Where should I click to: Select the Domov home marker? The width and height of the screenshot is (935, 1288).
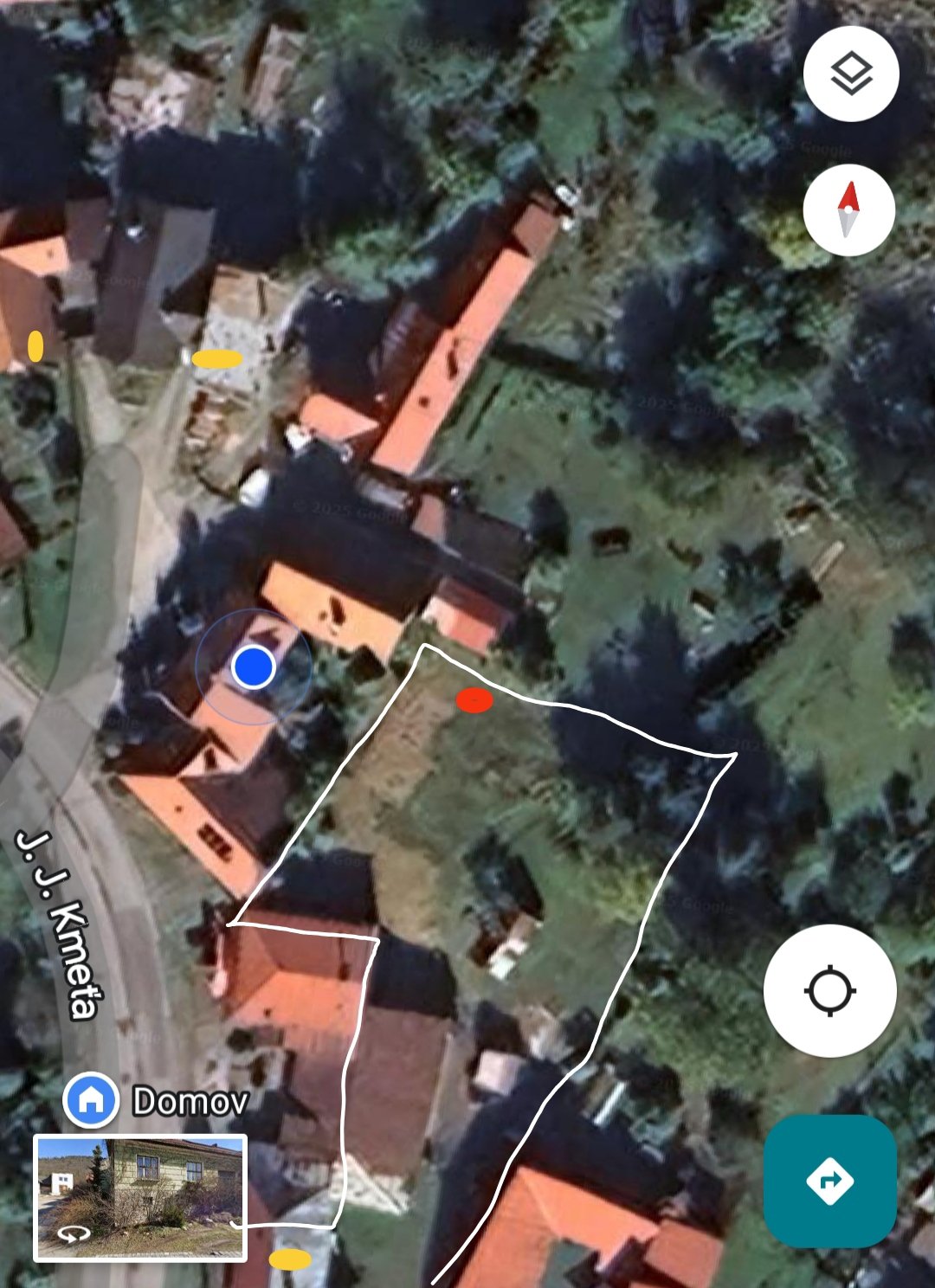click(x=91, y=1099)
